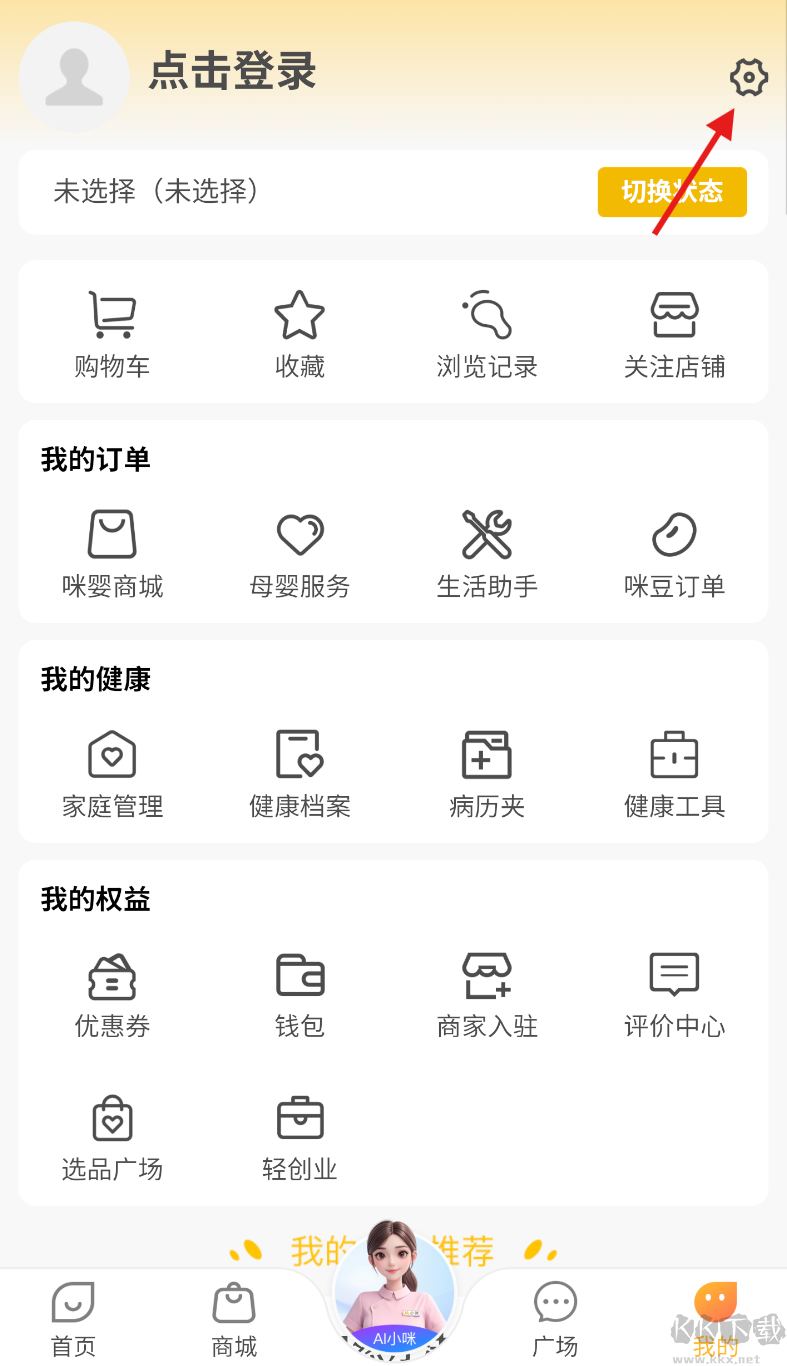Open the 购物车 shopping cart icon
The width and height of the screenshot is (787, 1366).
tap(112, 315)
